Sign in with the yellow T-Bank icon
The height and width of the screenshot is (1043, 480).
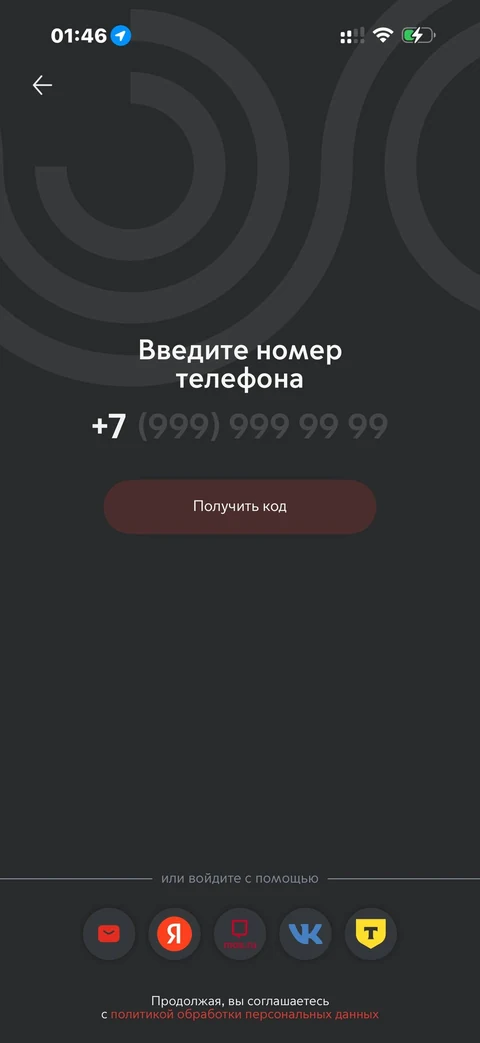click(x=371, y=935)
